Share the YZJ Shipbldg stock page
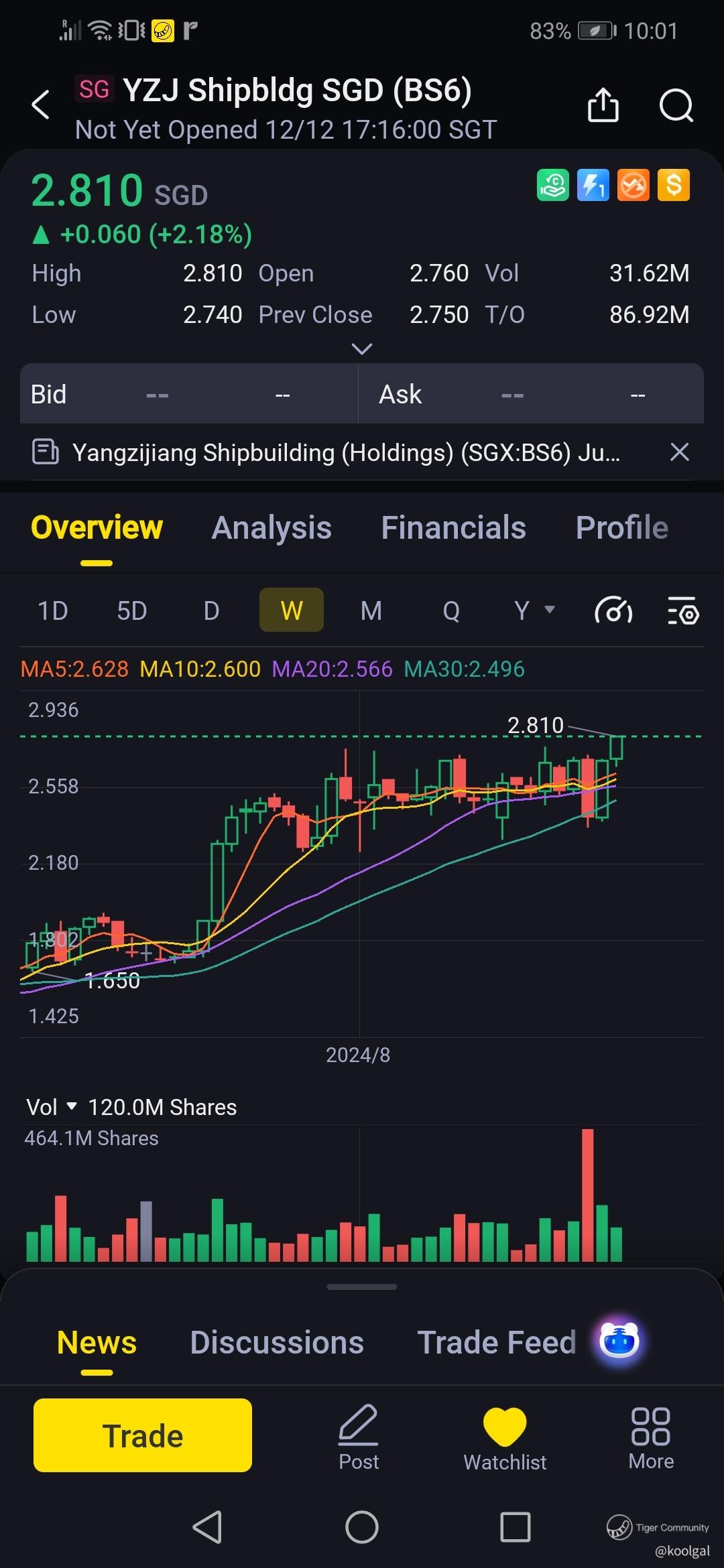 click(x=603, y=105)
